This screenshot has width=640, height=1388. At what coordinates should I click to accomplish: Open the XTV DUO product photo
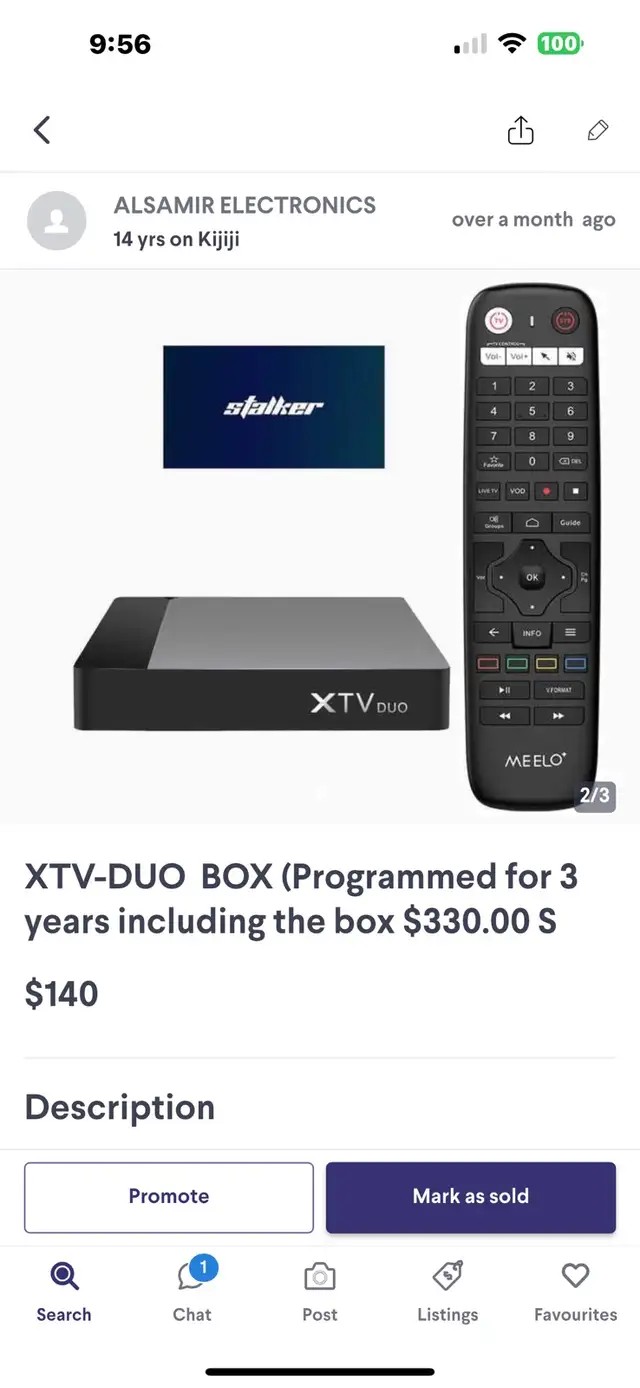click(320, 547)
